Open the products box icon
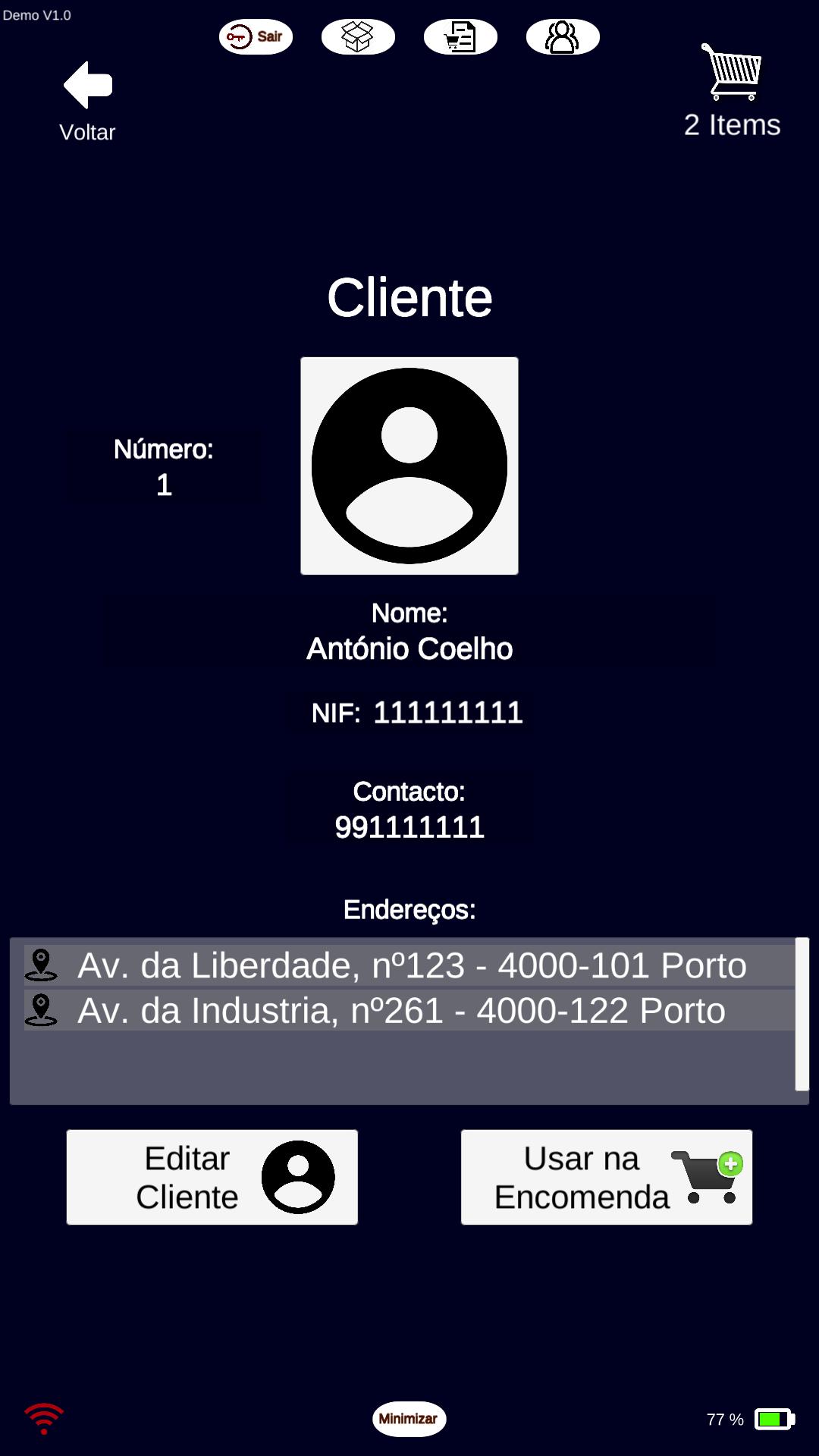This screenshot has width=819, height=1456. (358, 36)
